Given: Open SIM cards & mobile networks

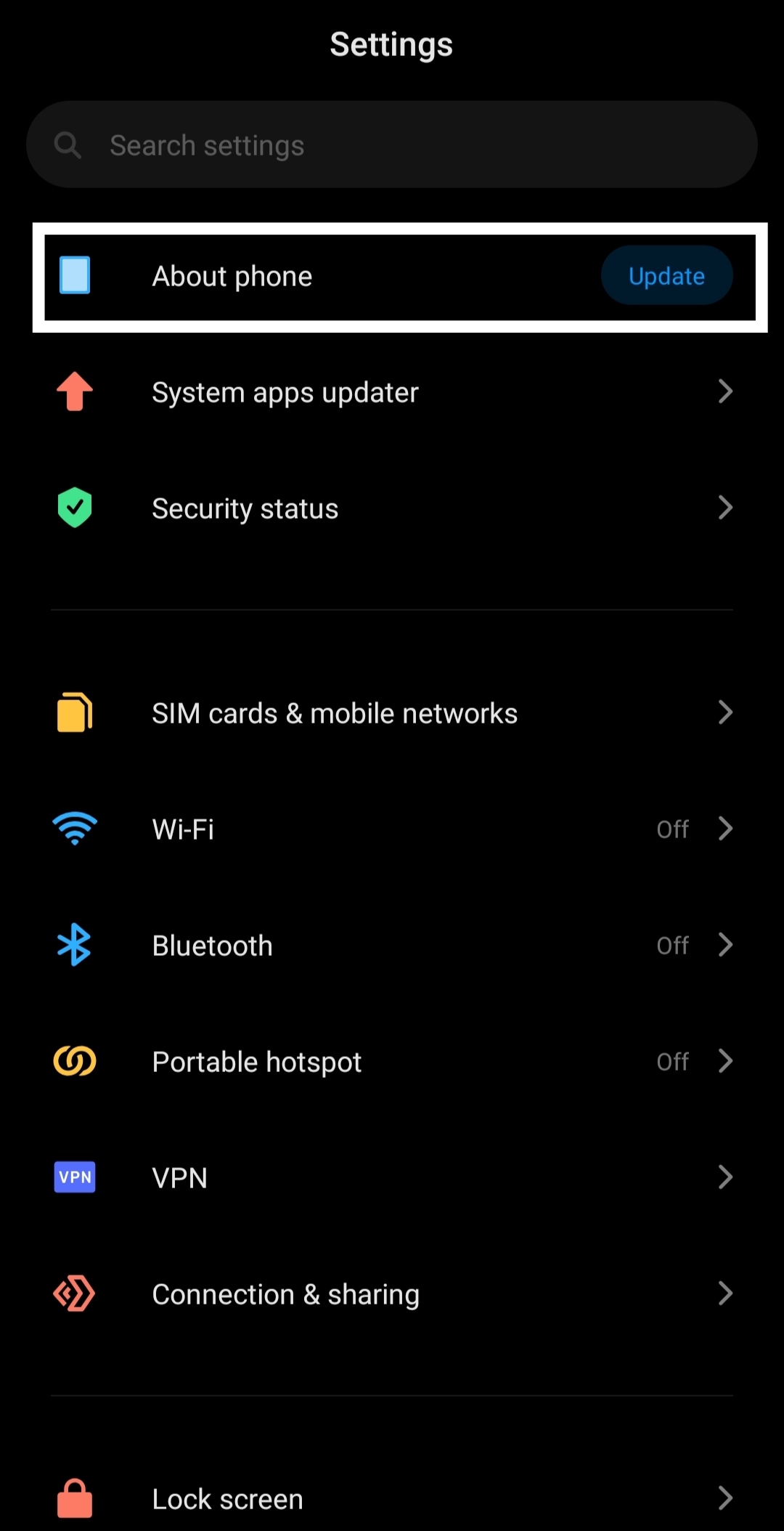Looking at the screenshot, I should coord(392,713).
